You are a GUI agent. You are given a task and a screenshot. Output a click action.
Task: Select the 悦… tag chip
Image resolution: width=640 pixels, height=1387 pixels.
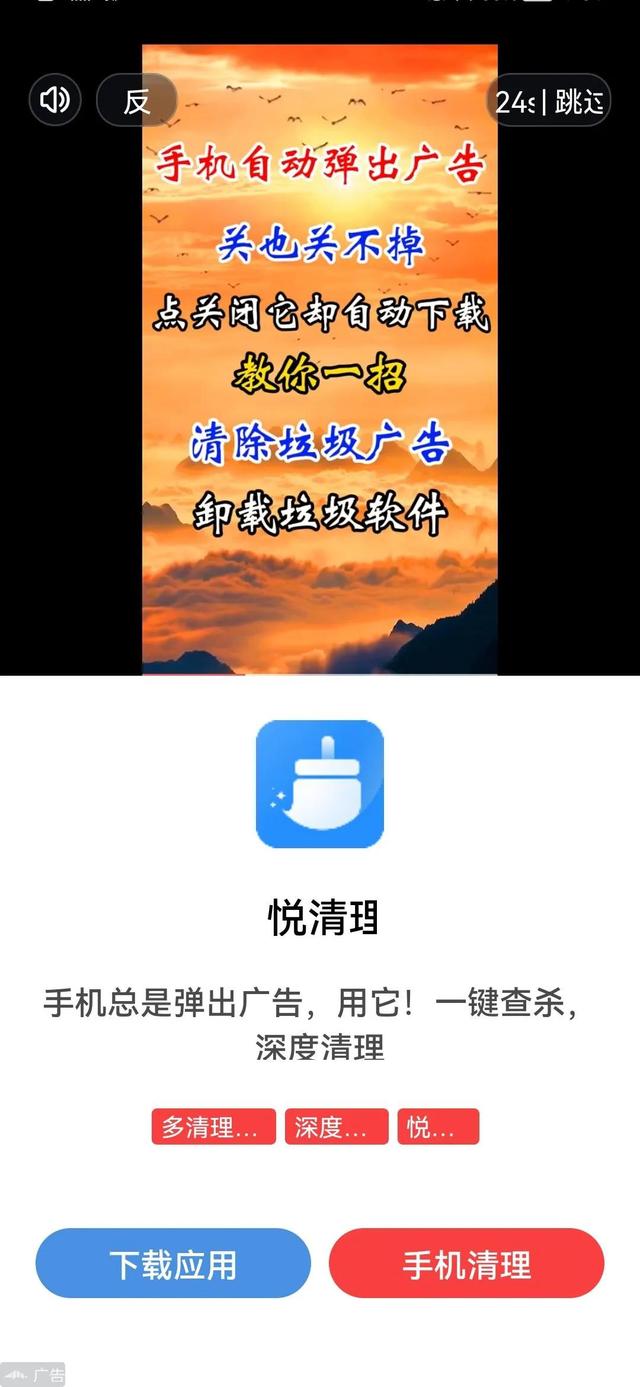[x=438, y=1127]
